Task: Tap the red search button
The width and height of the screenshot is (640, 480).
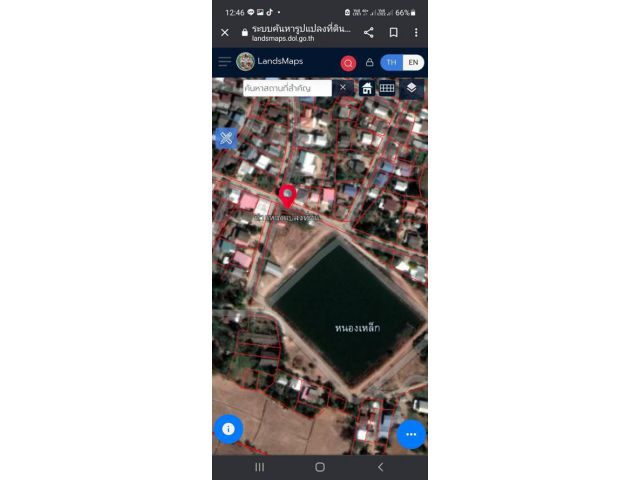Action: pyautogui.click(x=348, y=62)
